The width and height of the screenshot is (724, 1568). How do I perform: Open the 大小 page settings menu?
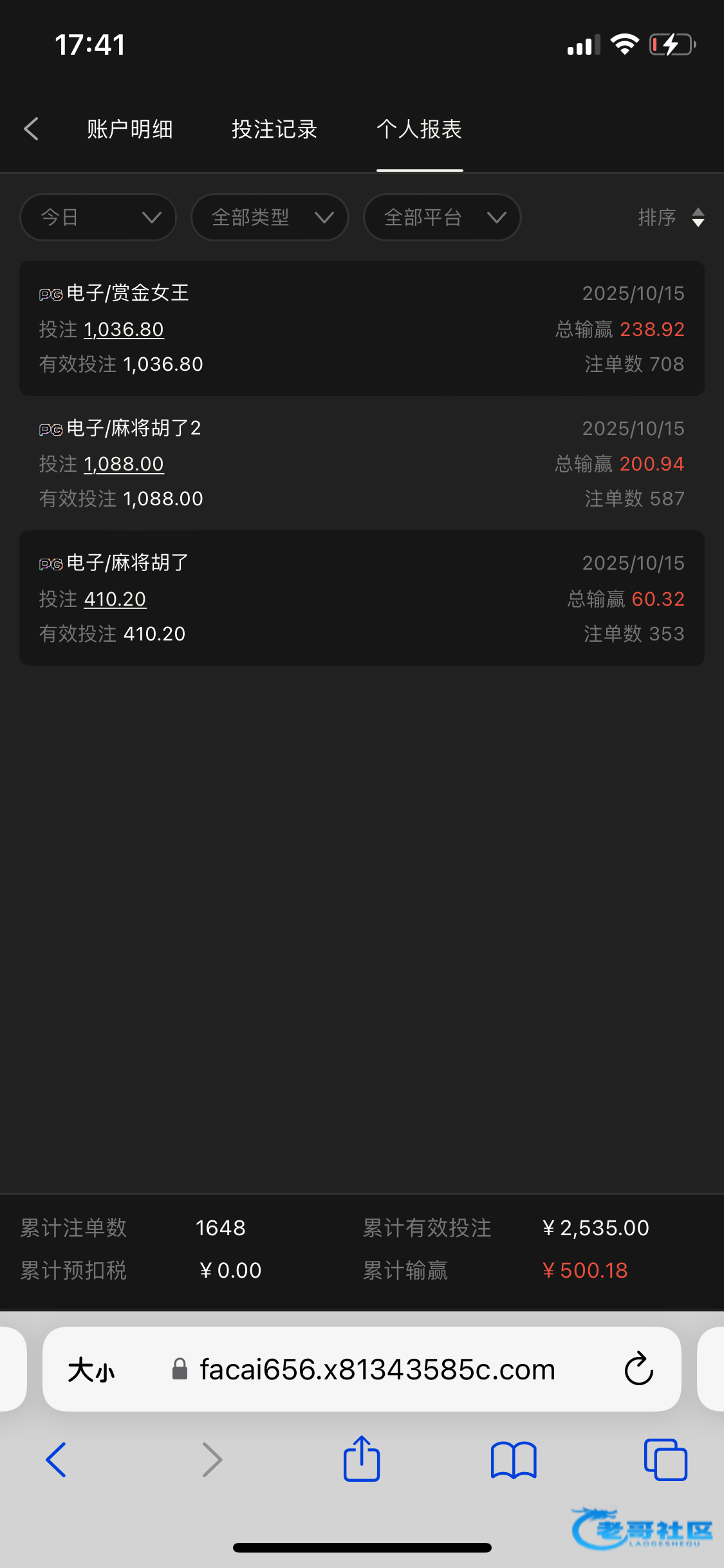point(91,1370)
